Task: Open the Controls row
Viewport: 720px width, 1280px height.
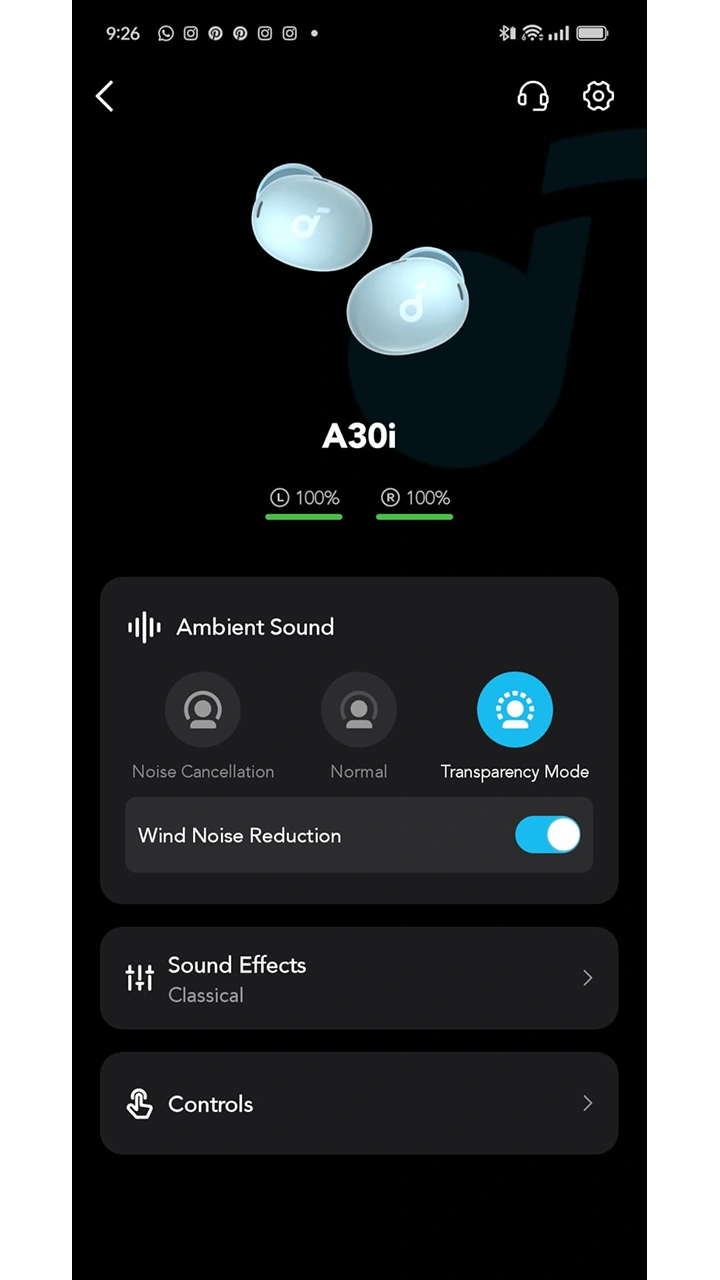Action: click(359, 1103)
